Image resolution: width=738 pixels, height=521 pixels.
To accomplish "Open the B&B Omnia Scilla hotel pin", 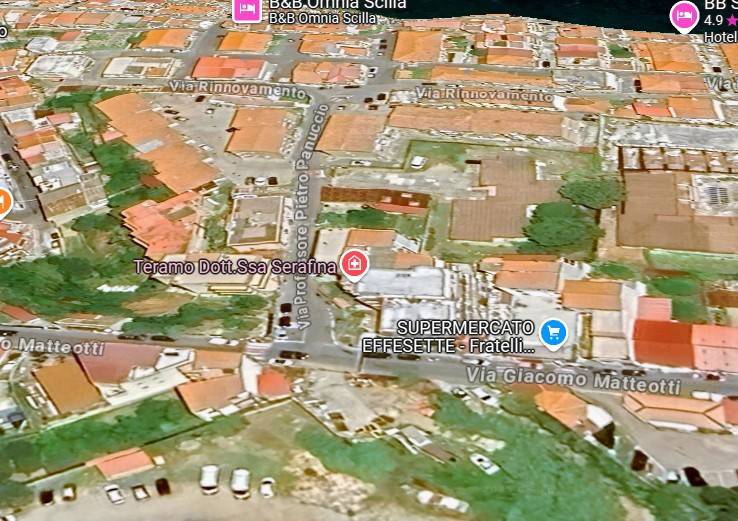I will point(247,9).
